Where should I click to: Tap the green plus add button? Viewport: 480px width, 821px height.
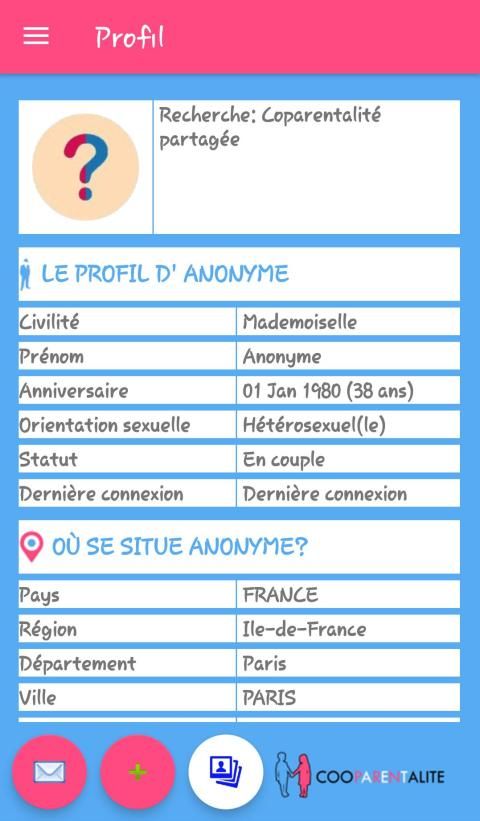[x=138, y=772]
